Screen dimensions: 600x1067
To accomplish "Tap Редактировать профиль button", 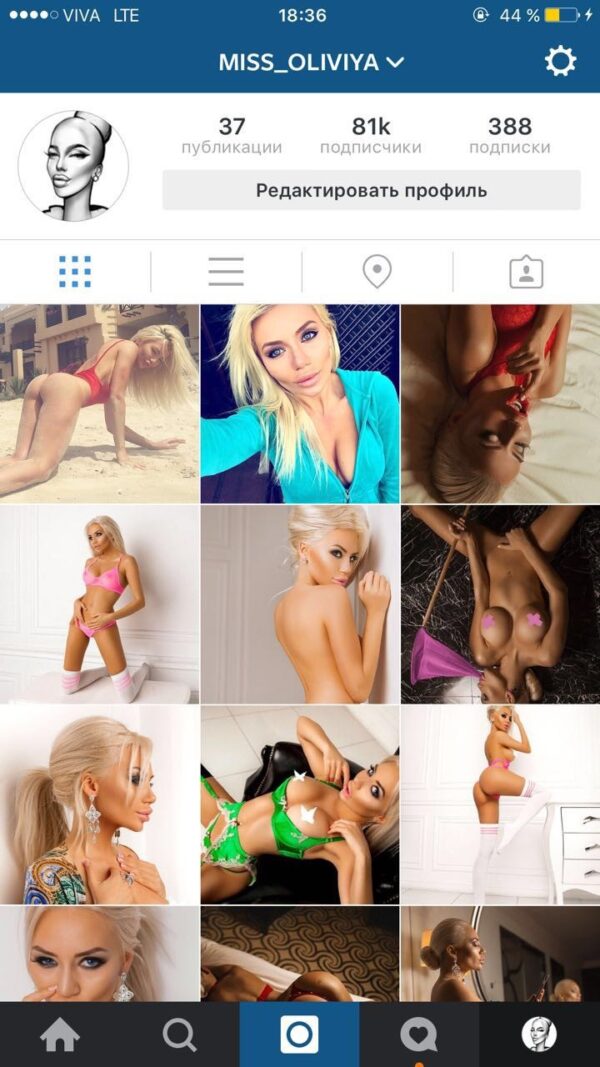I will (x=371, y=190).
